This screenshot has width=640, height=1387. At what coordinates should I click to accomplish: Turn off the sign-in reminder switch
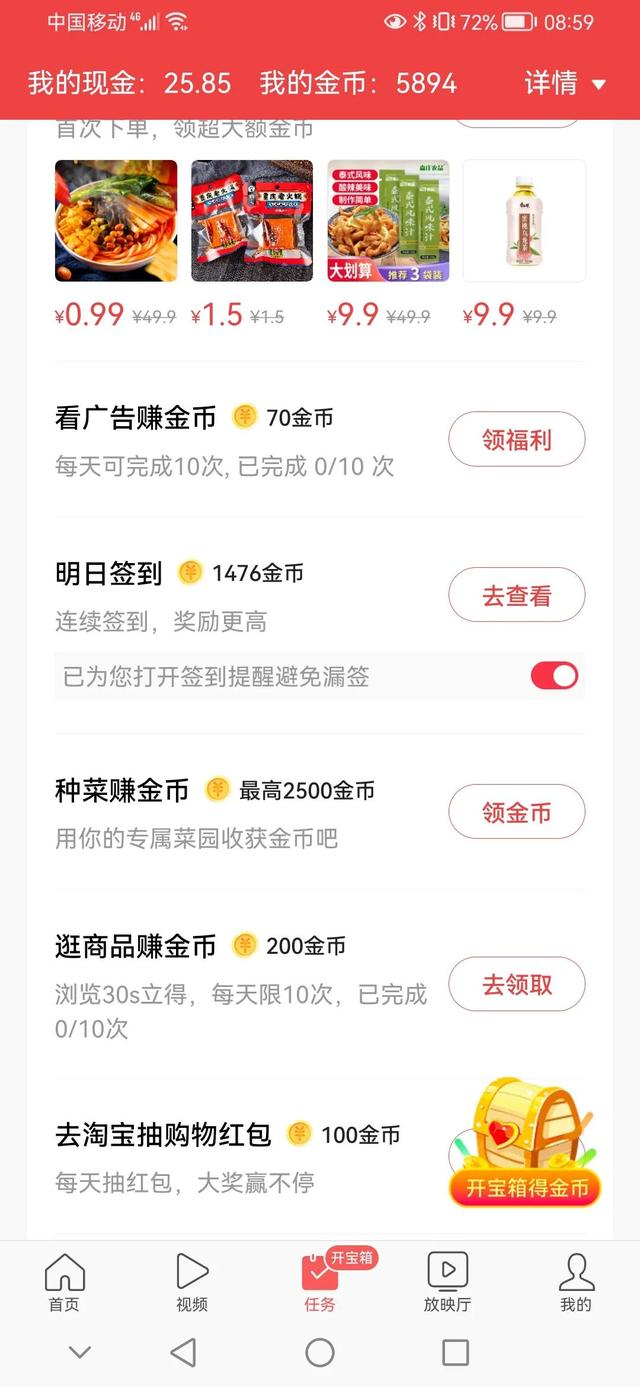click(553, 676)
